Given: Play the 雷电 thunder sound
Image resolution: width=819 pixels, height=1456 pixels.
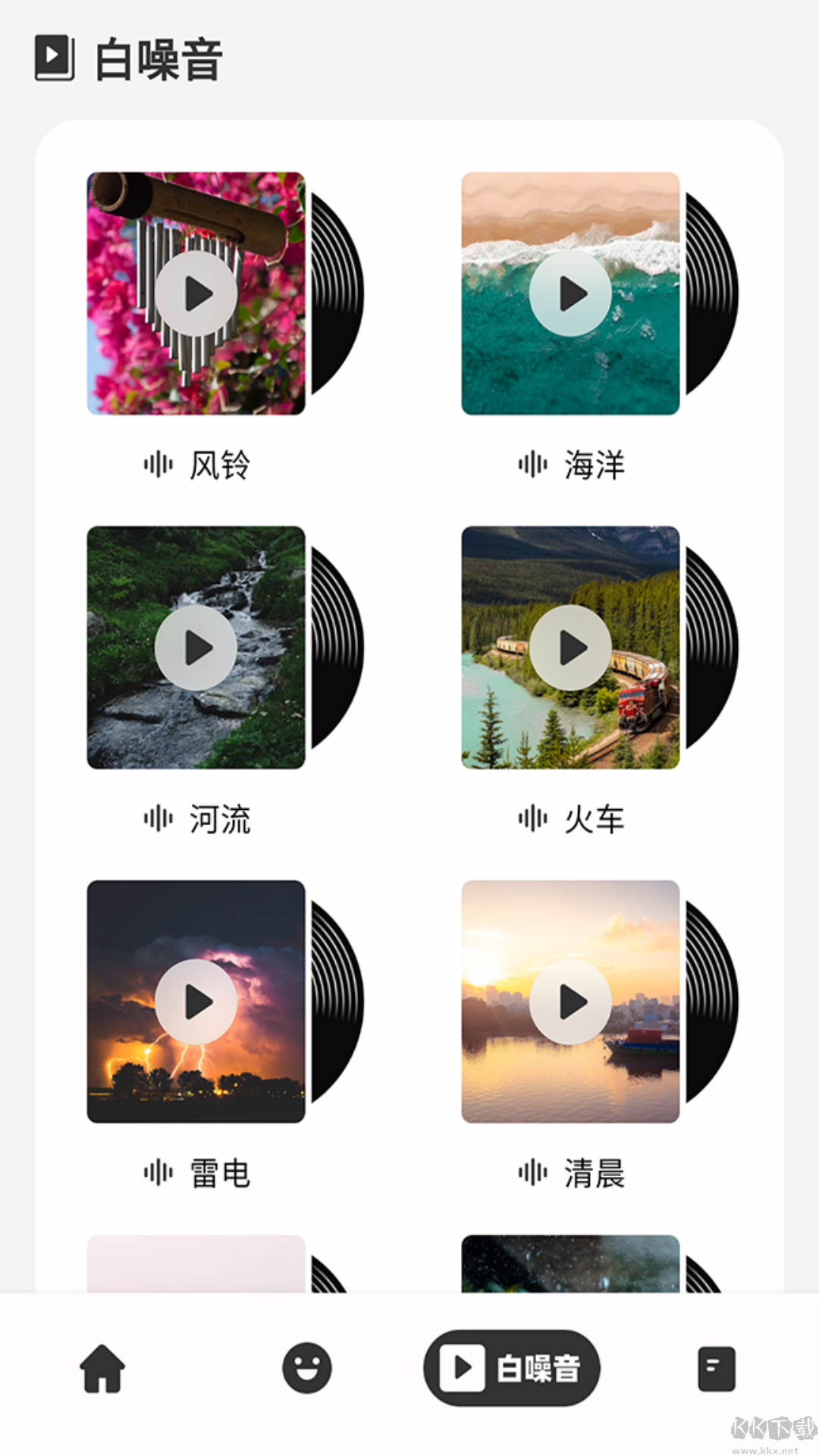Looking at the screenshot, I should [x=196, y=1001].
